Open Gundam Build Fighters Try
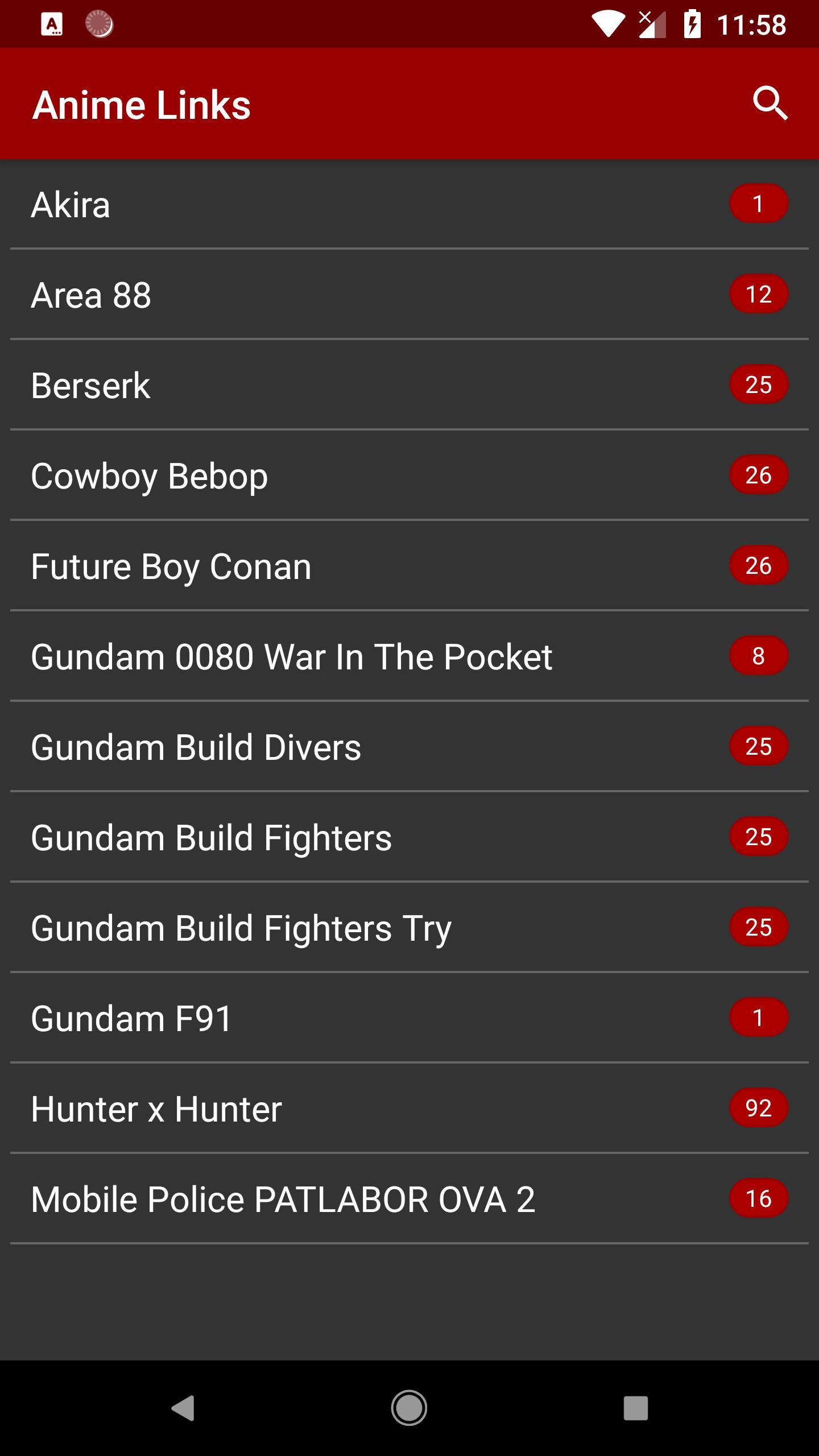The height and width of the screenshot is (1456, 819). click(409, 928)
